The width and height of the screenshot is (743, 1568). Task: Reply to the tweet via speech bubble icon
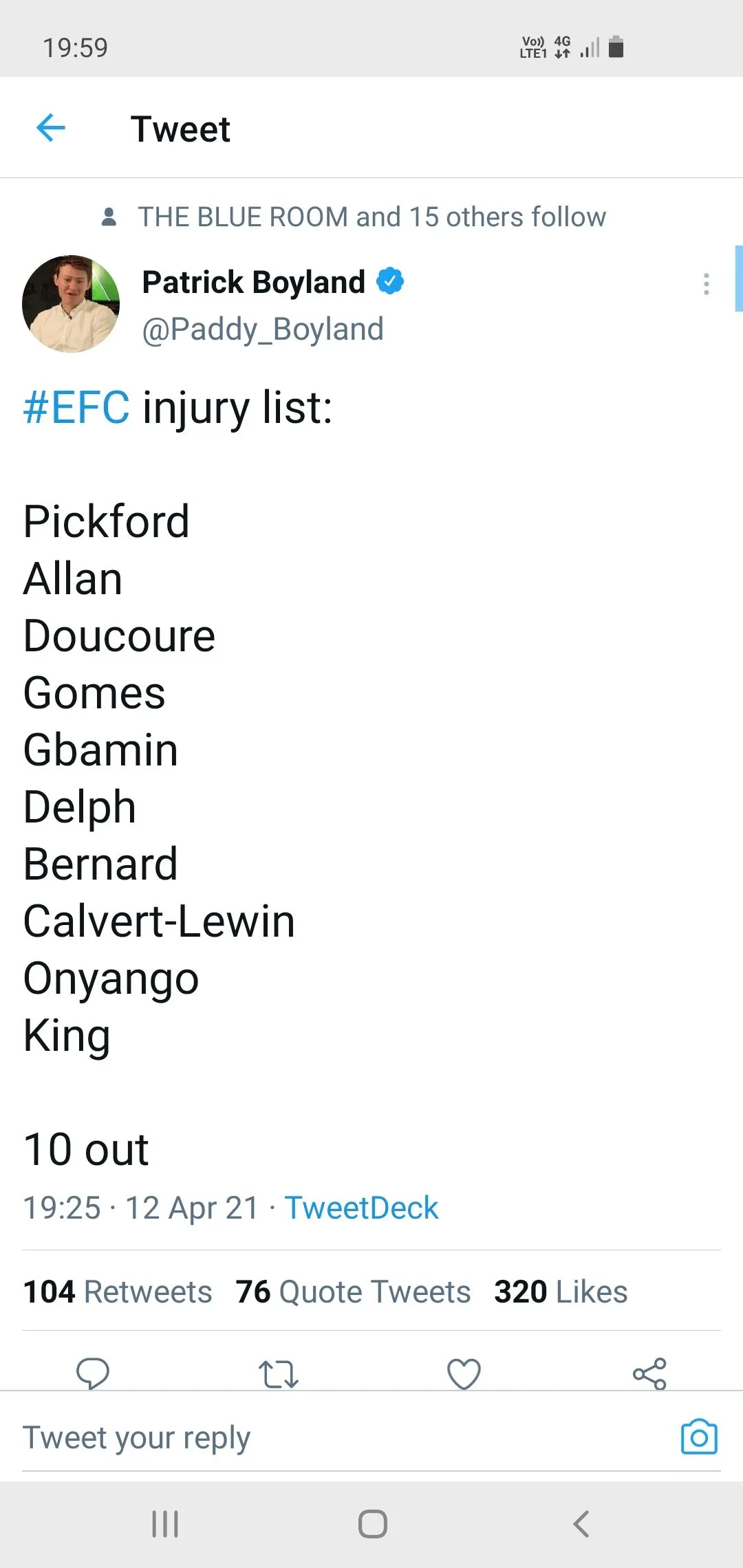(x=92, y=1373)
